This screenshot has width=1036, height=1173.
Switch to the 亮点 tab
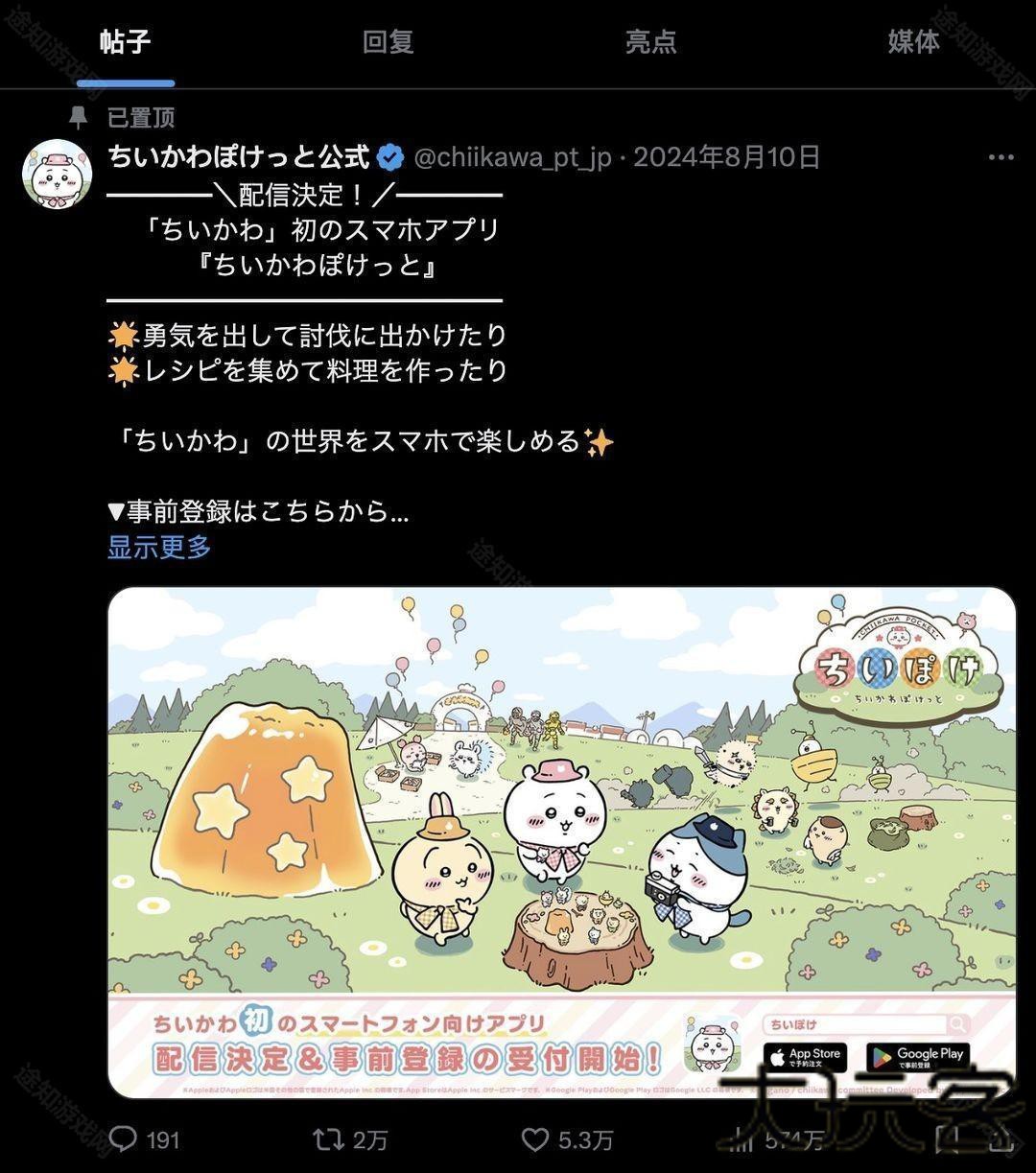coord(650,42)
